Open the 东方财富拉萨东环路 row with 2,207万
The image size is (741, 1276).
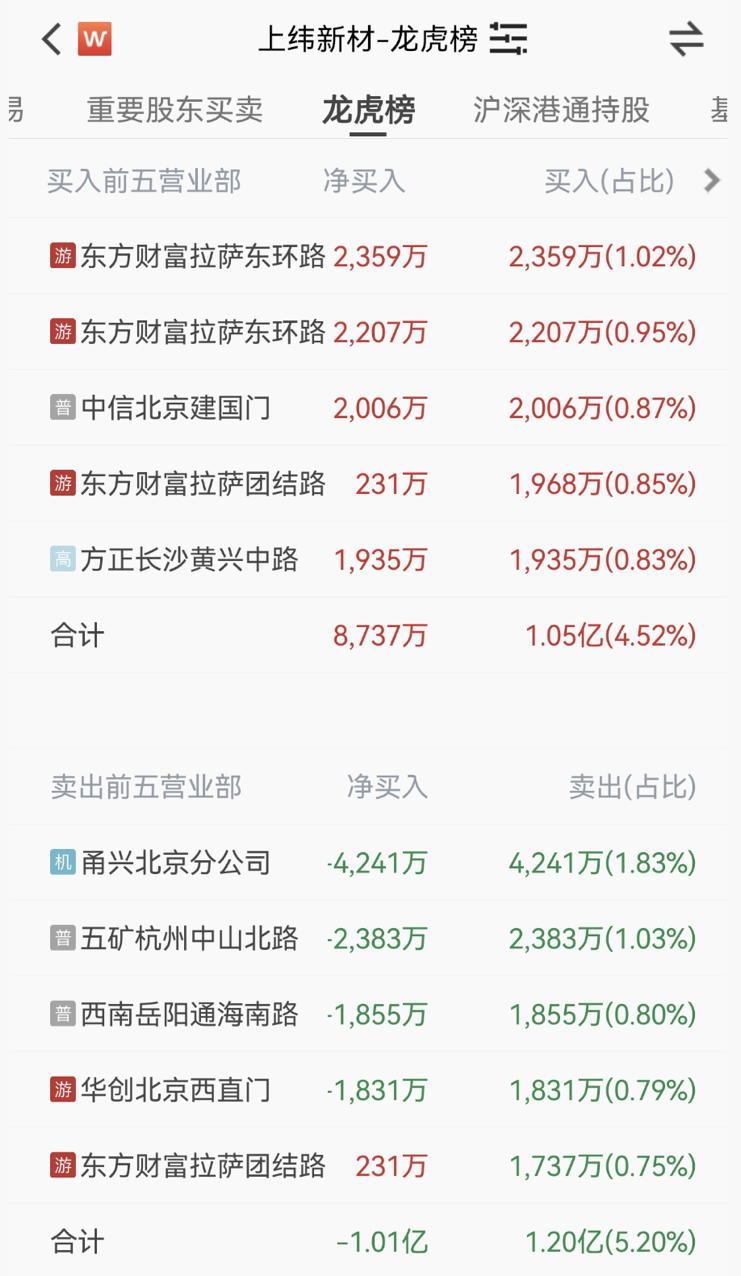370,332
